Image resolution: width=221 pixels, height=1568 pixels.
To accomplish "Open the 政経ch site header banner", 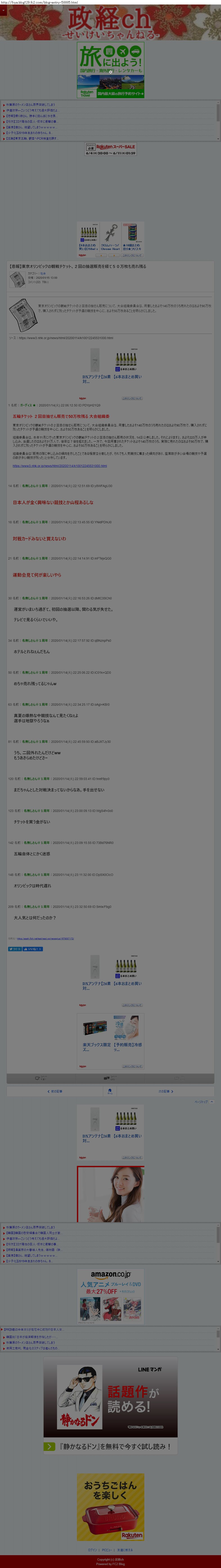I will (x=111, y=24).
